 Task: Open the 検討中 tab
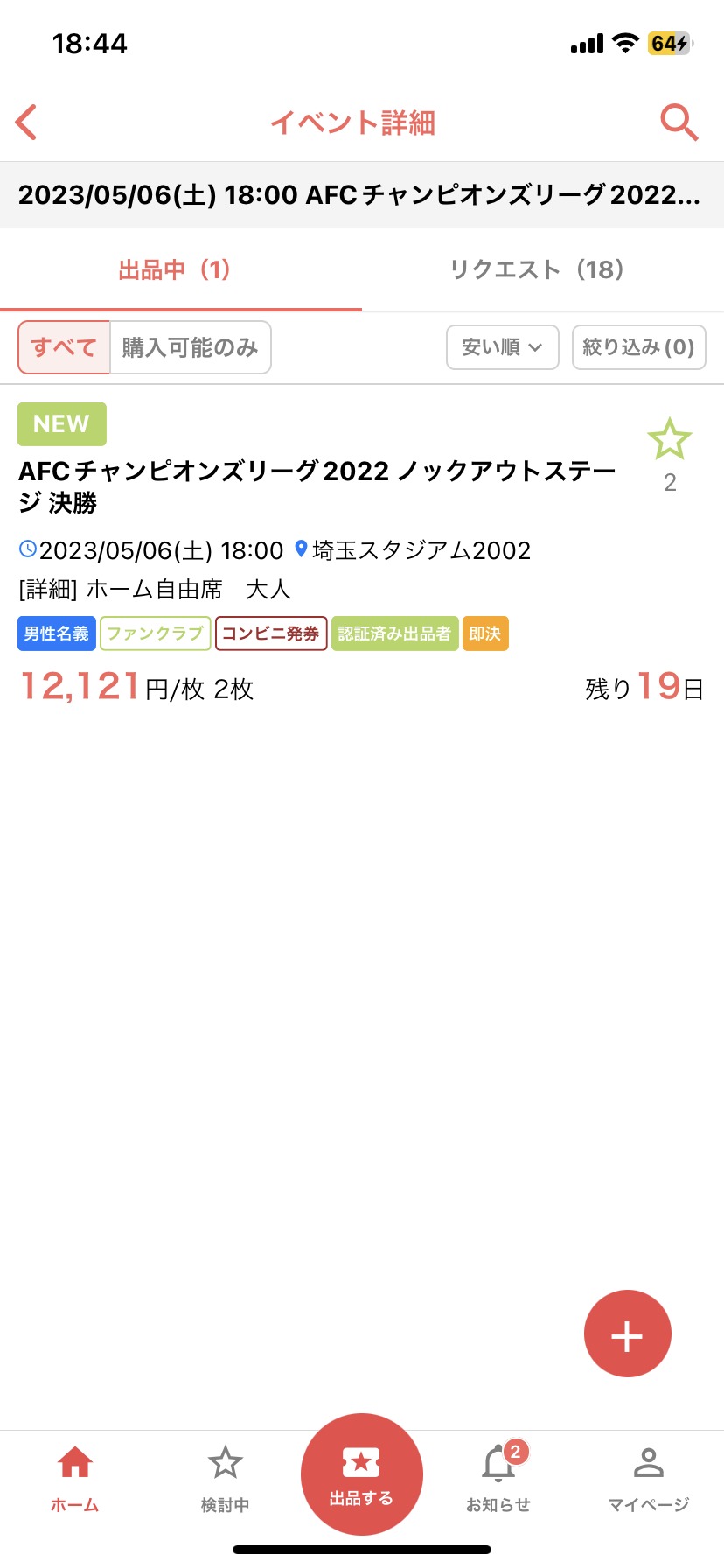226,1477
